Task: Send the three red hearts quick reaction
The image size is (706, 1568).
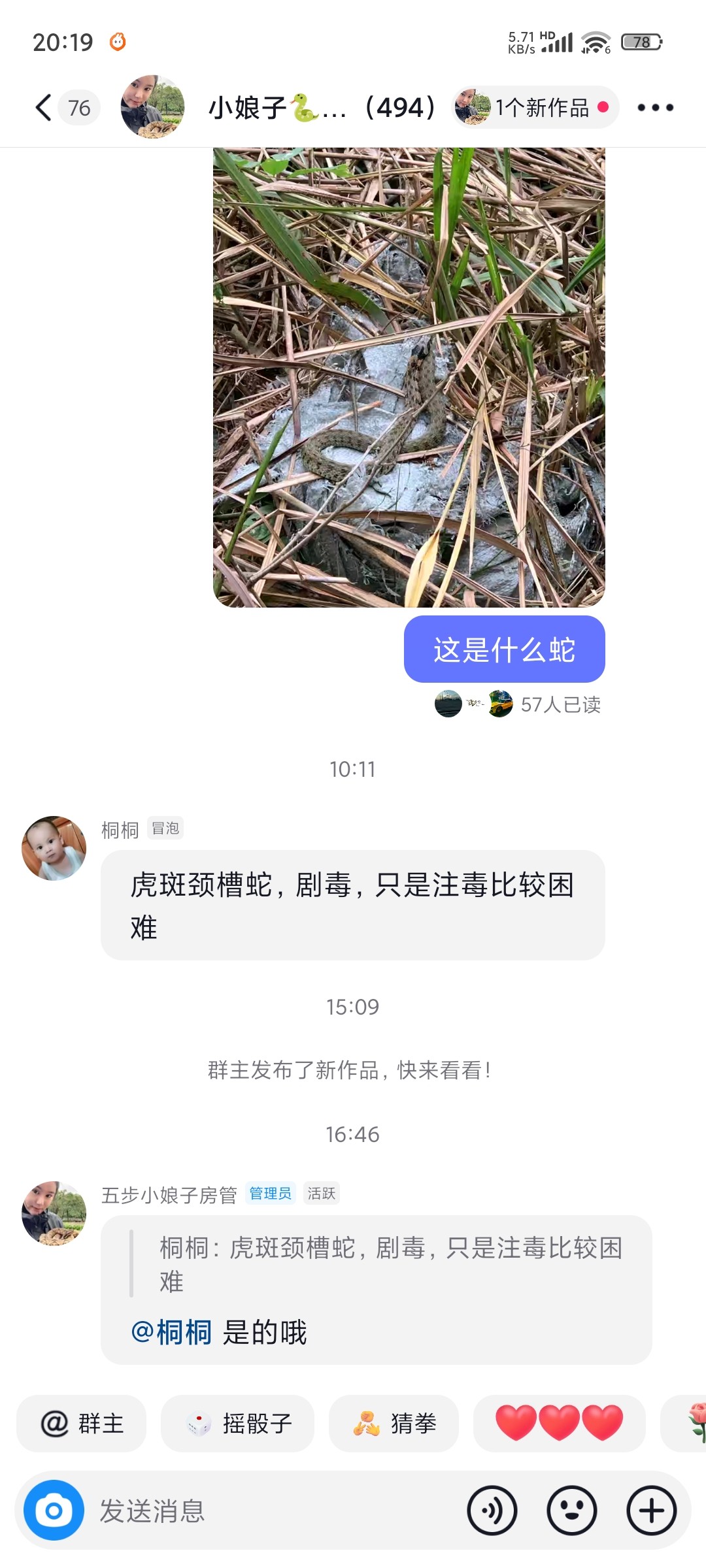Action: coord(559,1424)
